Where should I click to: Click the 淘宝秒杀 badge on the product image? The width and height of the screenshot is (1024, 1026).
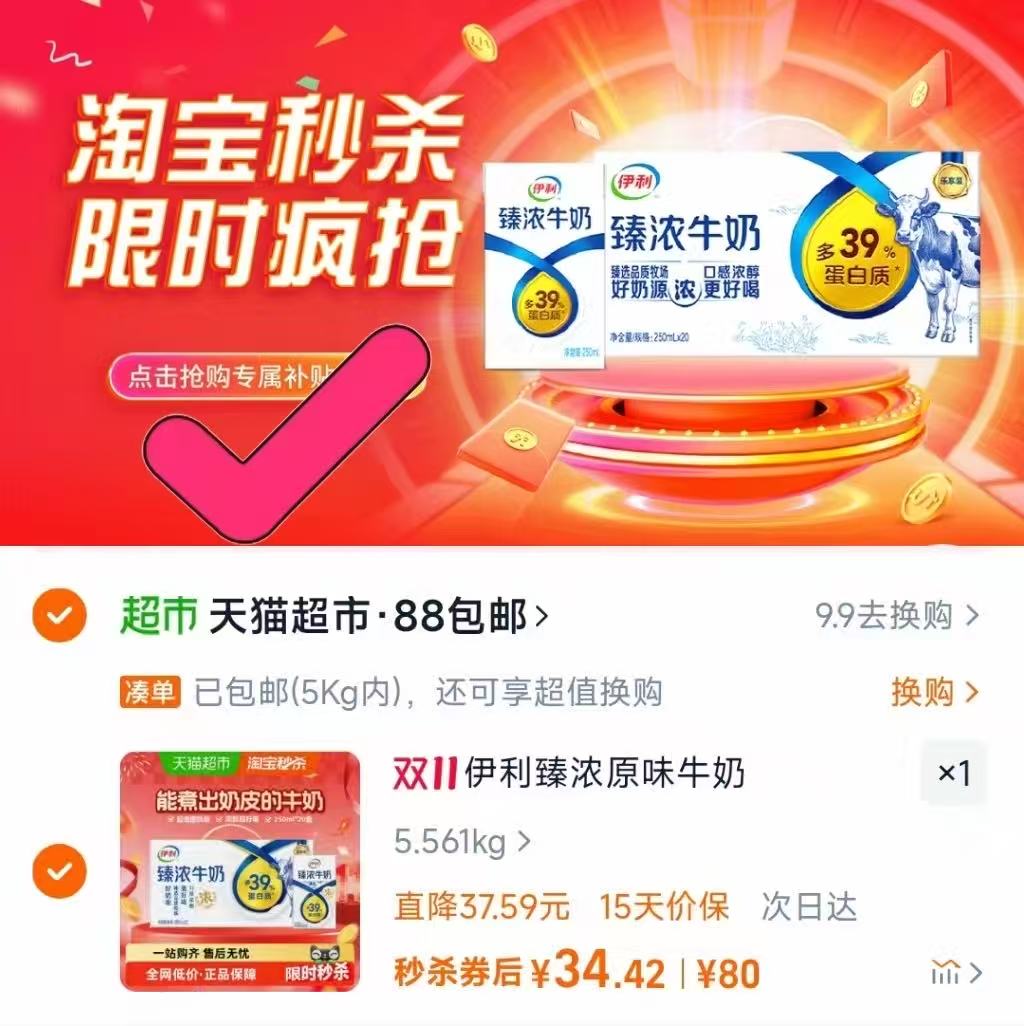click(277, 764)
